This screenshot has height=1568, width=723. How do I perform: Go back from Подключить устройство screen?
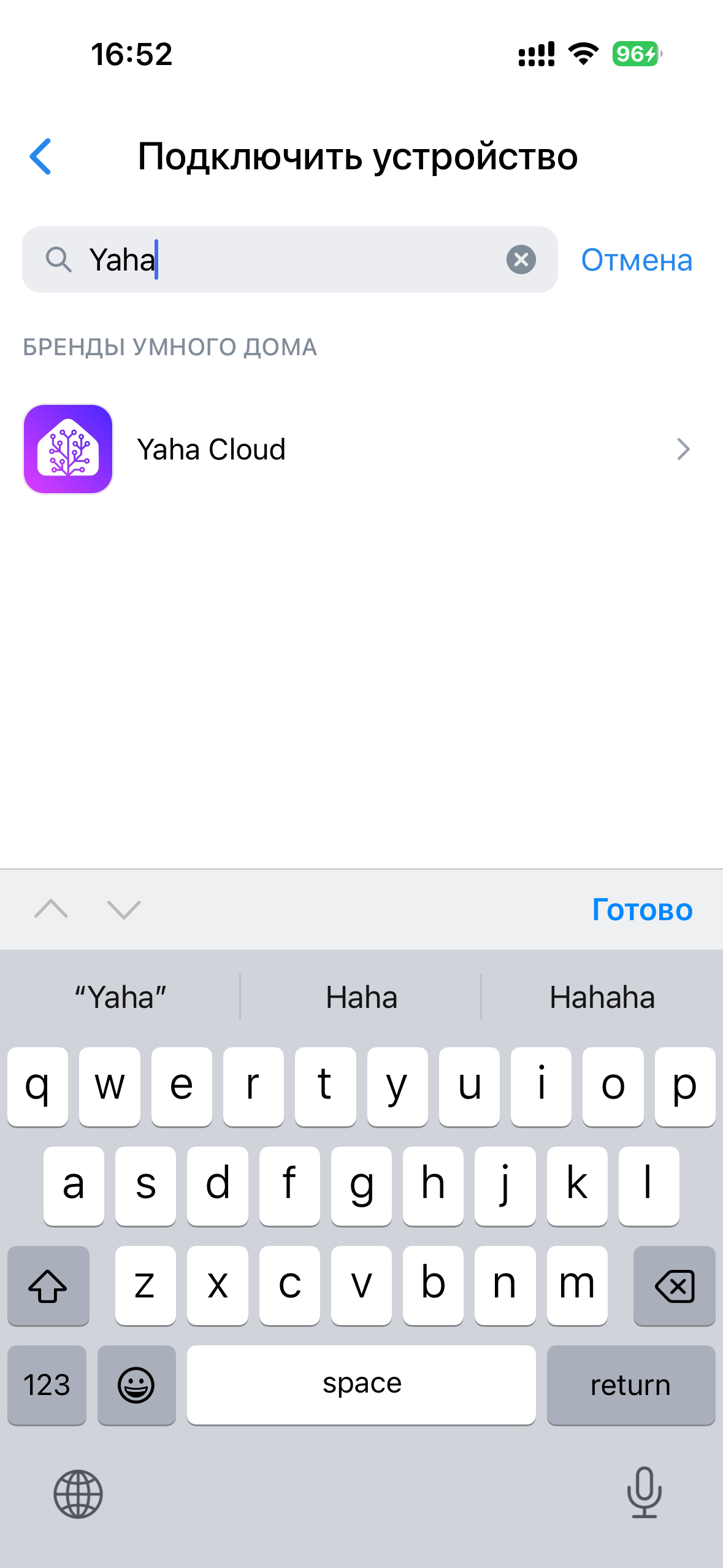40,156
